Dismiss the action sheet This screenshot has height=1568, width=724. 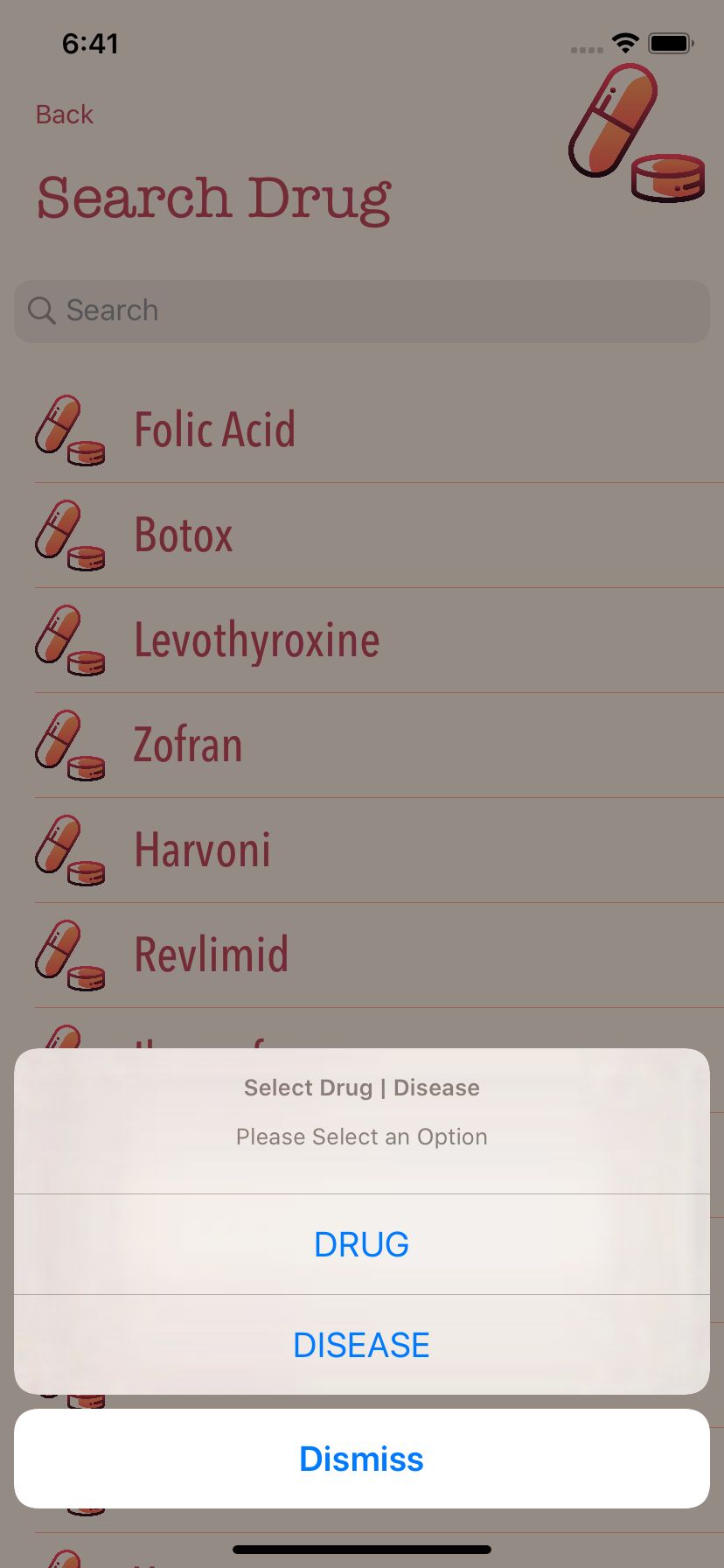pyautogui.click(x=361, y=1459)
